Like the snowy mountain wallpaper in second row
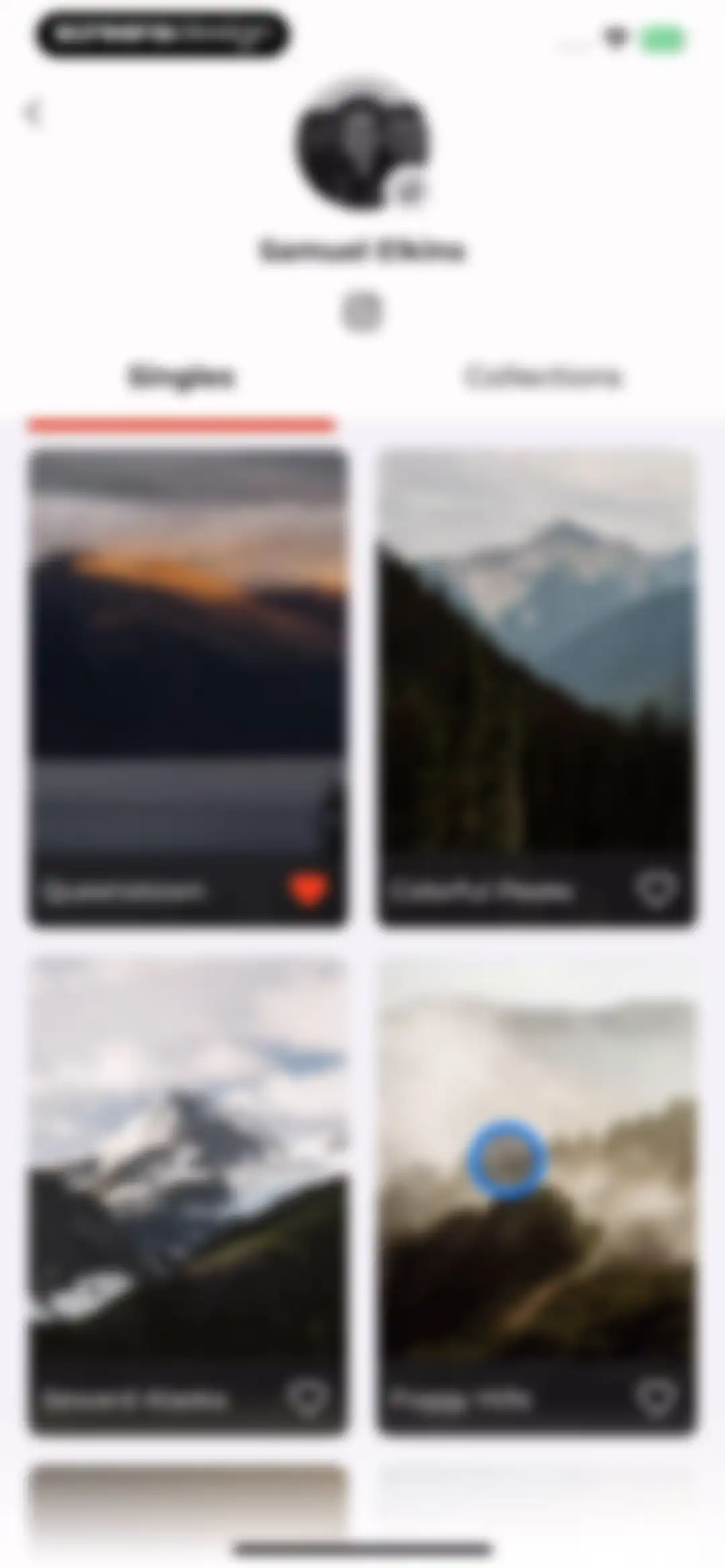Screen dimensions: 725x1568 coord(307,1398)
